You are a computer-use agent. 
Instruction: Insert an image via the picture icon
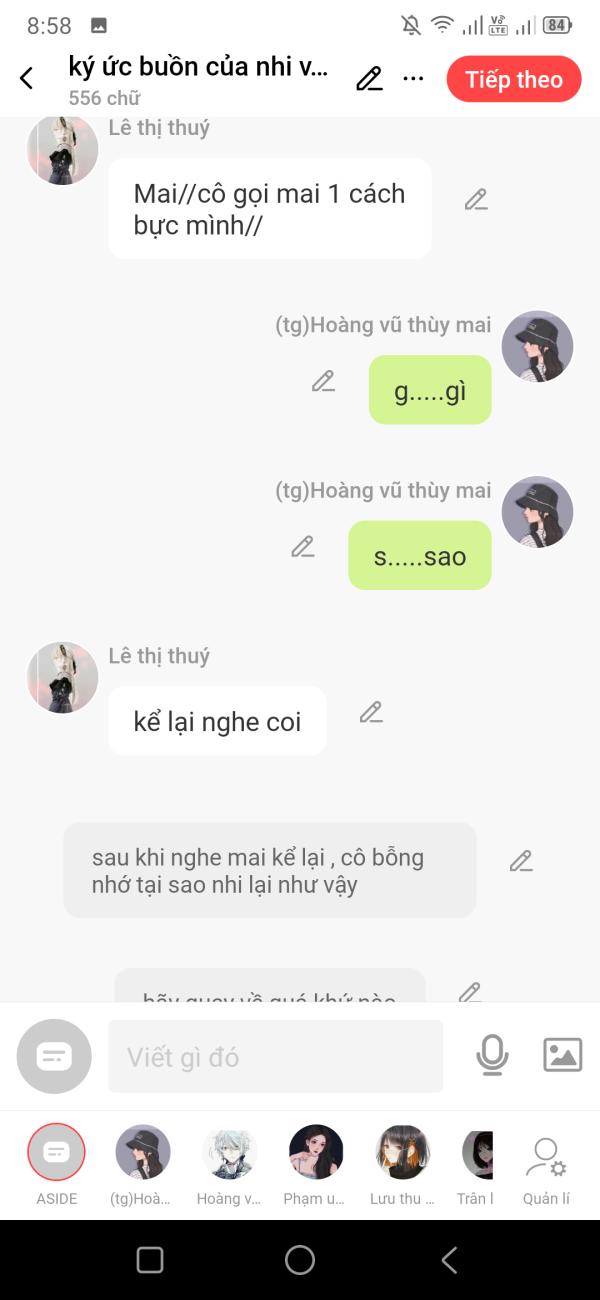562,1055
